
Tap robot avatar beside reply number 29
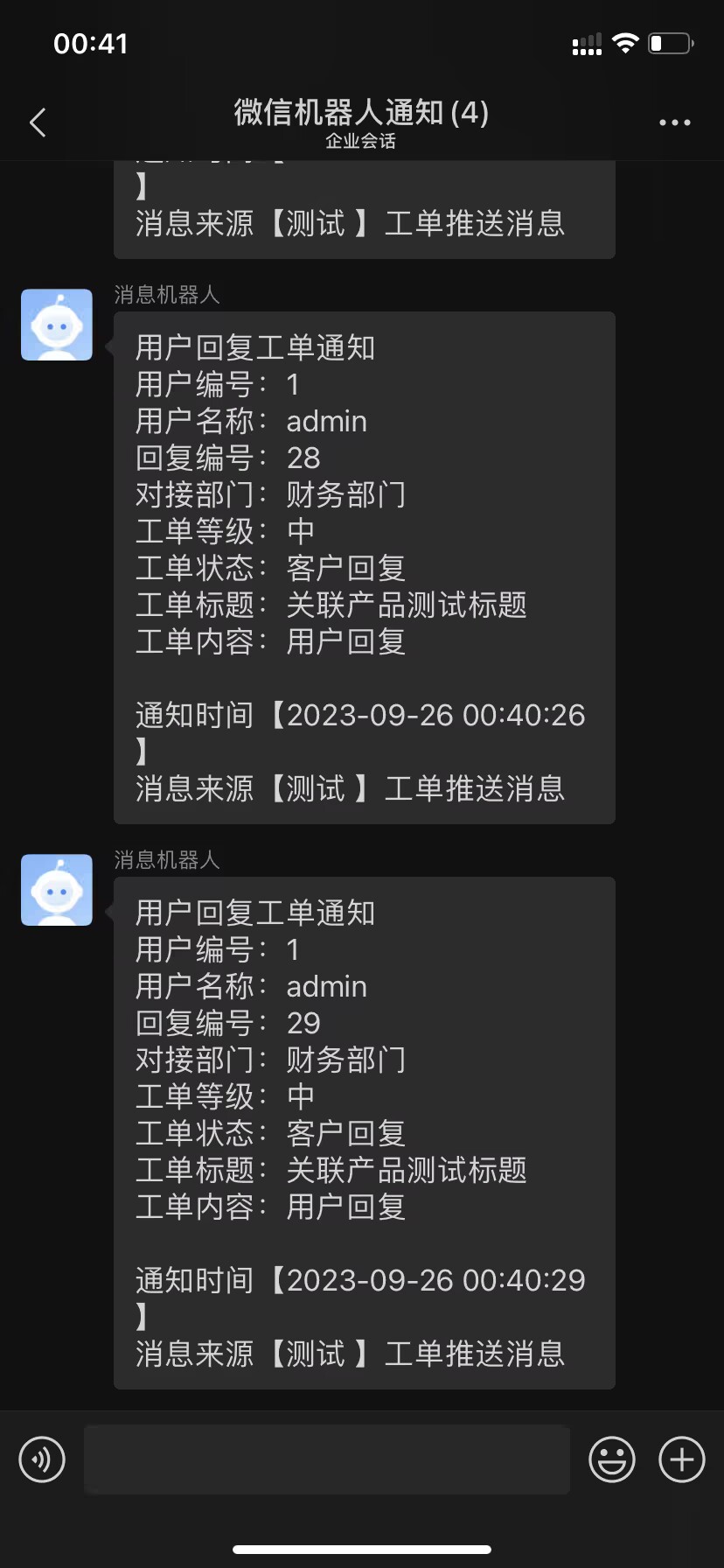click(57, 890)
